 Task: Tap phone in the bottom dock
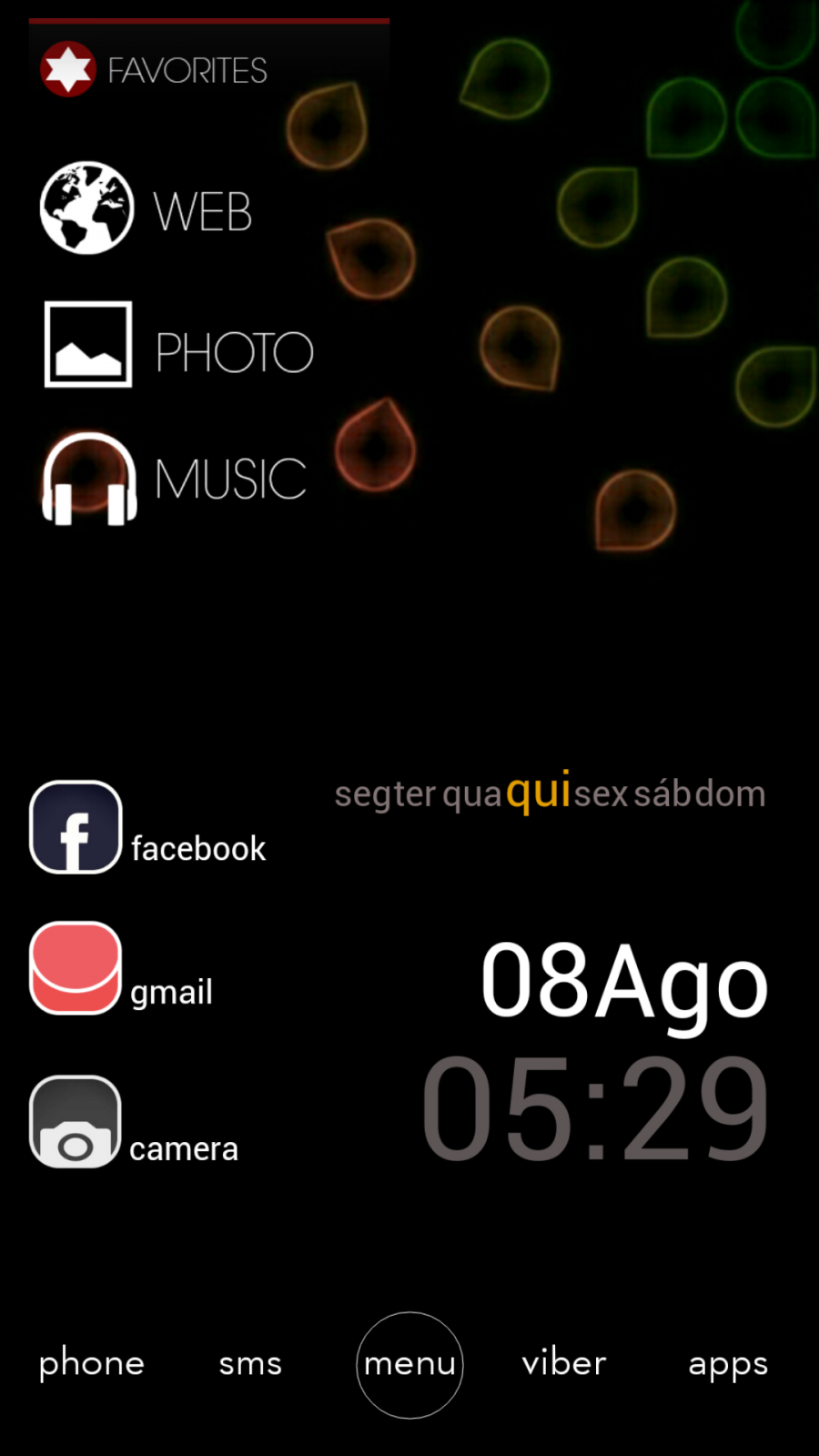[91, 1364]
